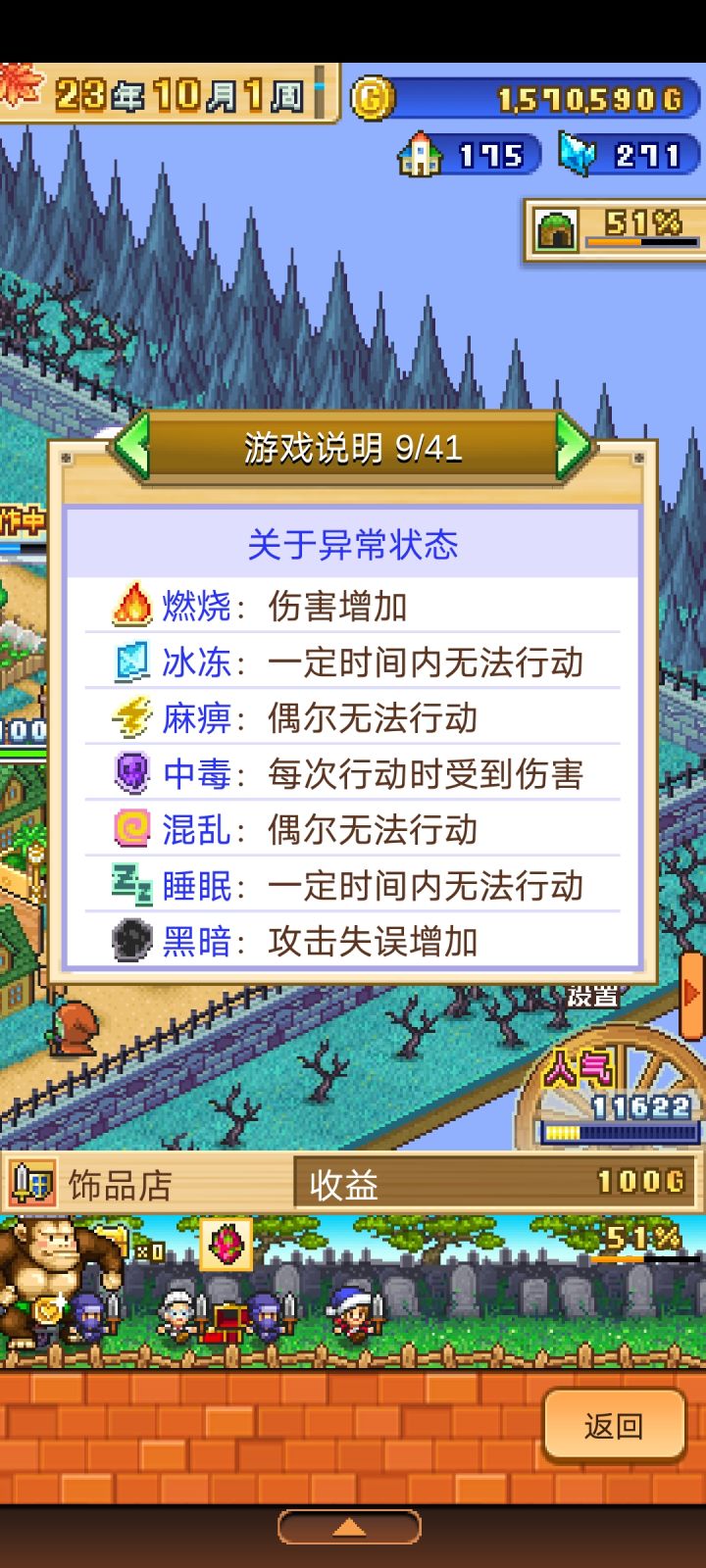706x1568 pixels.
Task: Click the 饰品店 shop sword icon
Action: click(32, 1183)
